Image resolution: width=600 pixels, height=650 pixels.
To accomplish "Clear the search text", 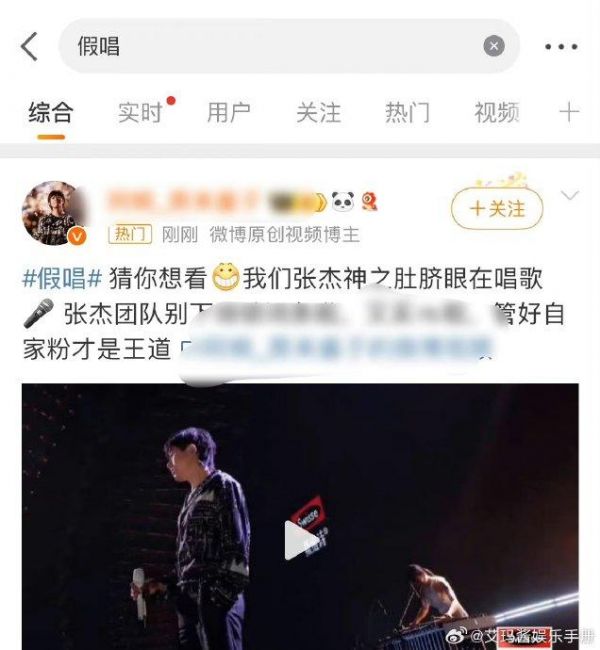I will (494, 46).
